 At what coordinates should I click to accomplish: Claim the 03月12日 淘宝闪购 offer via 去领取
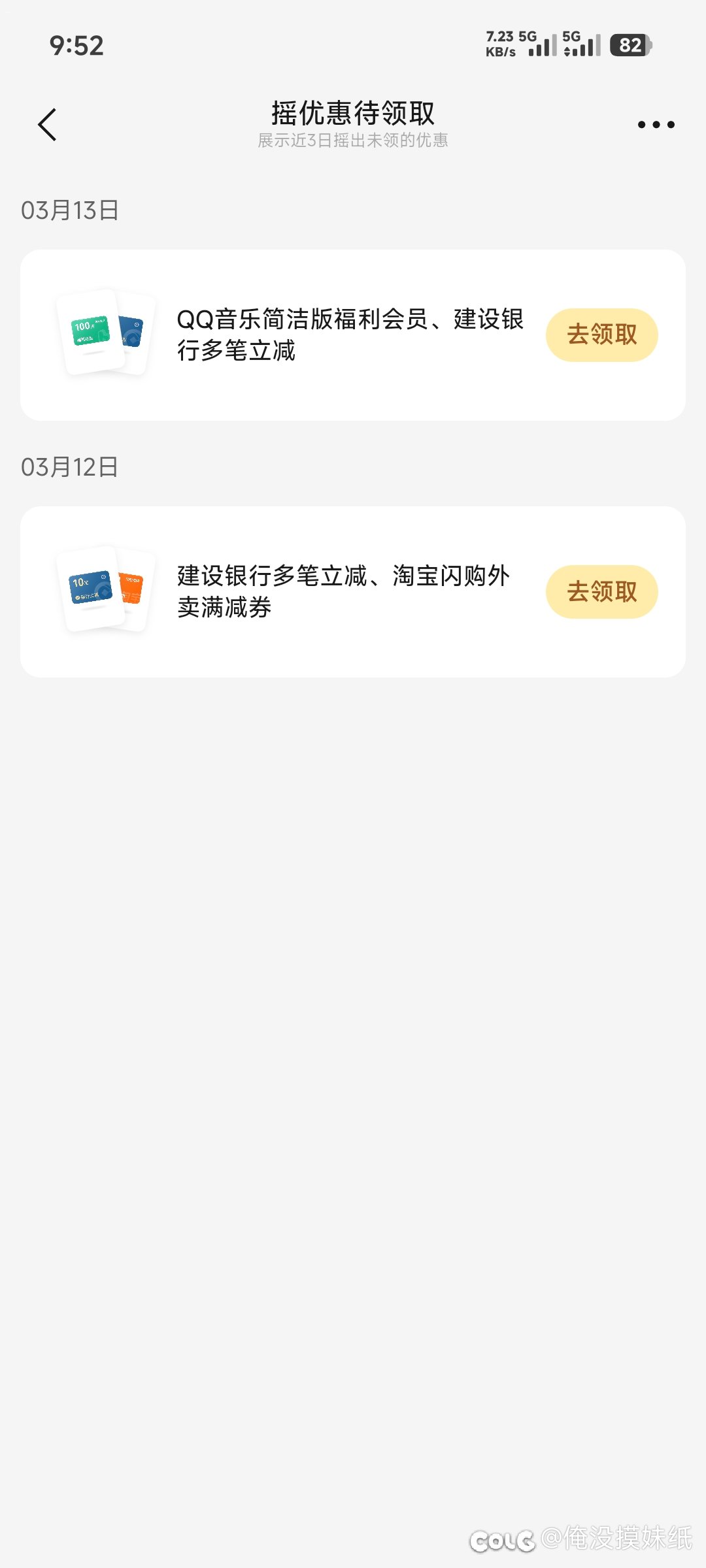click(x=601, y=591)
